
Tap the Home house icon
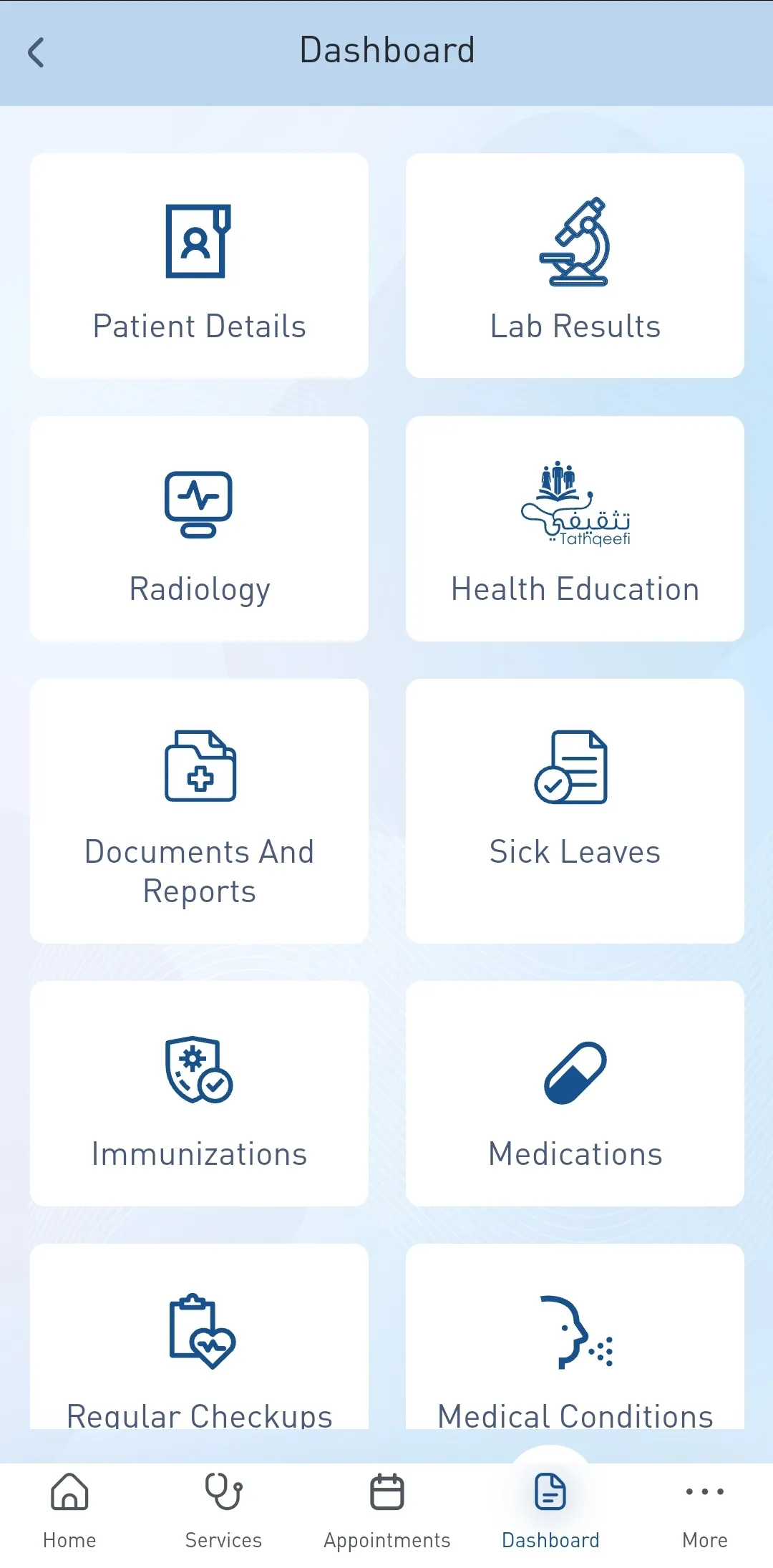click(x=69, y=1492)
